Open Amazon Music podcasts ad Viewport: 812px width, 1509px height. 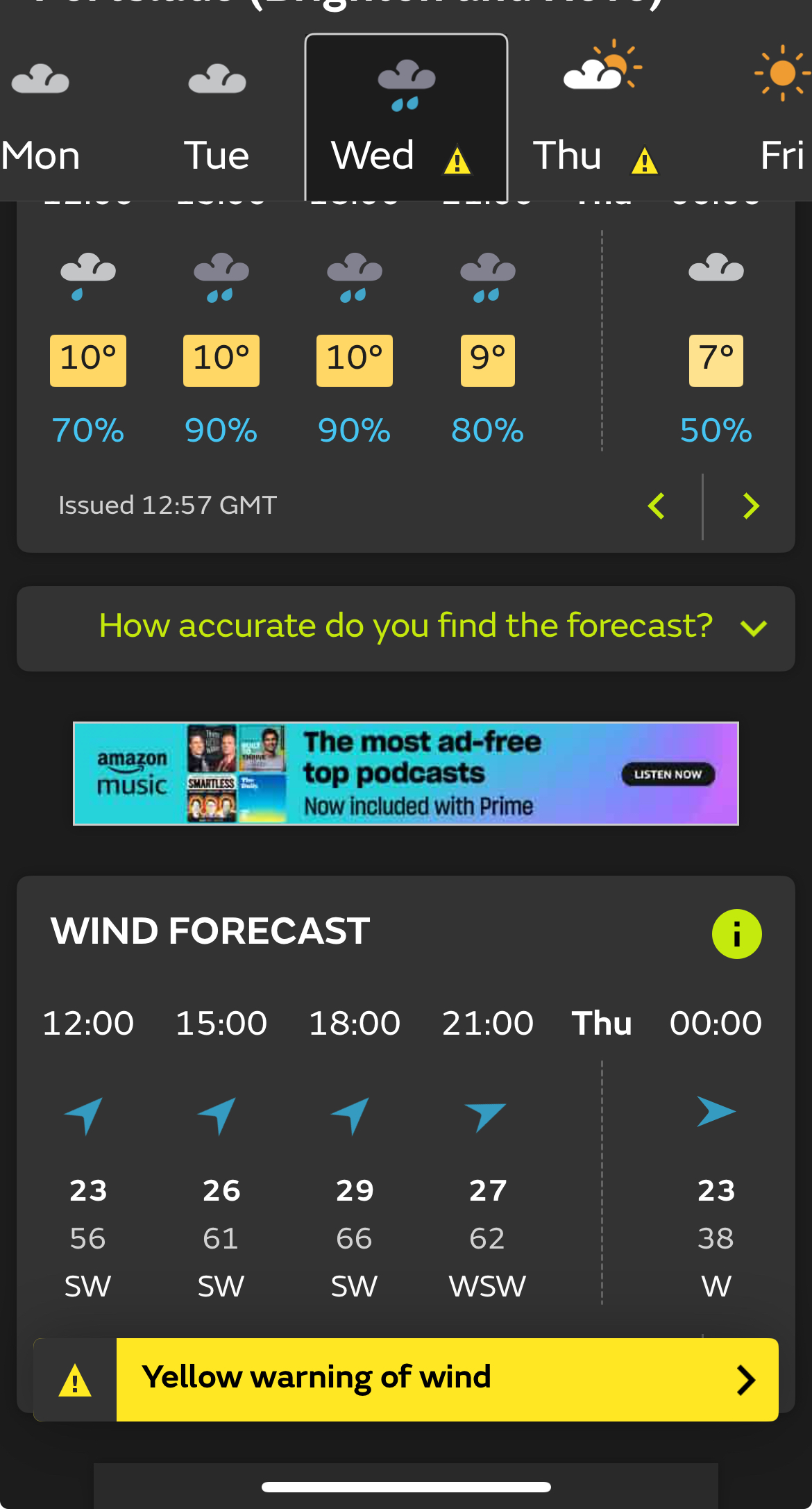(x=406, y=773)
